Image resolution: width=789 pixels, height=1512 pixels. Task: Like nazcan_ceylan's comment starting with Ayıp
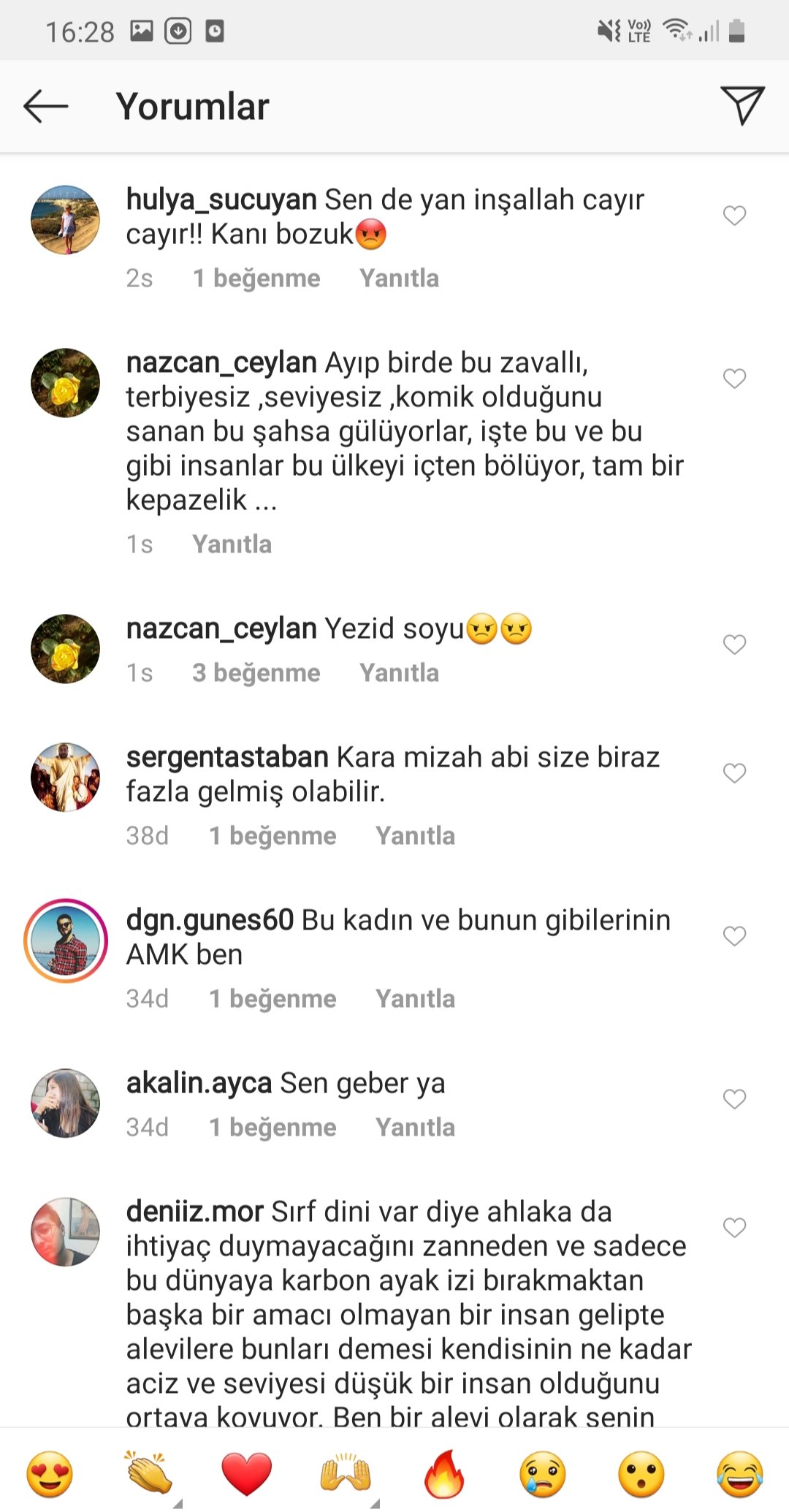(x=734, y=379)
